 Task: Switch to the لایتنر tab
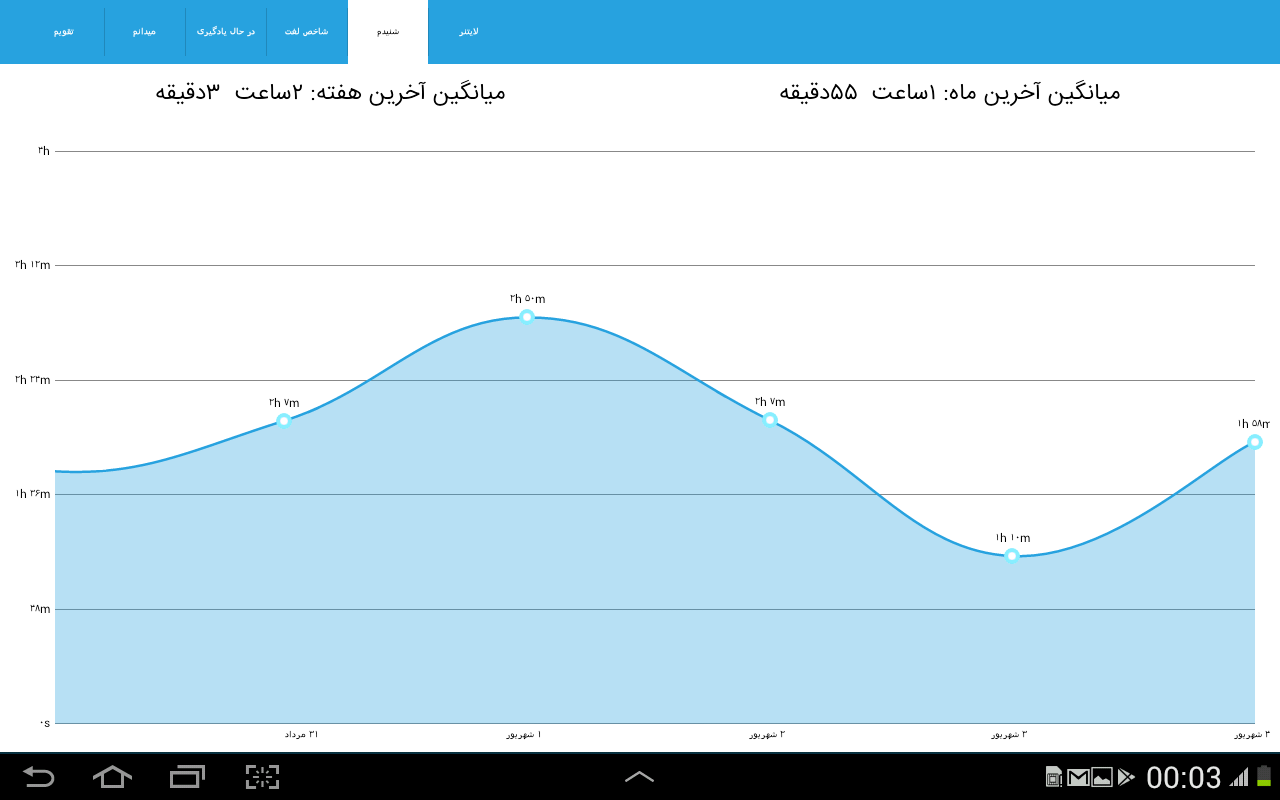pos(469,32)
